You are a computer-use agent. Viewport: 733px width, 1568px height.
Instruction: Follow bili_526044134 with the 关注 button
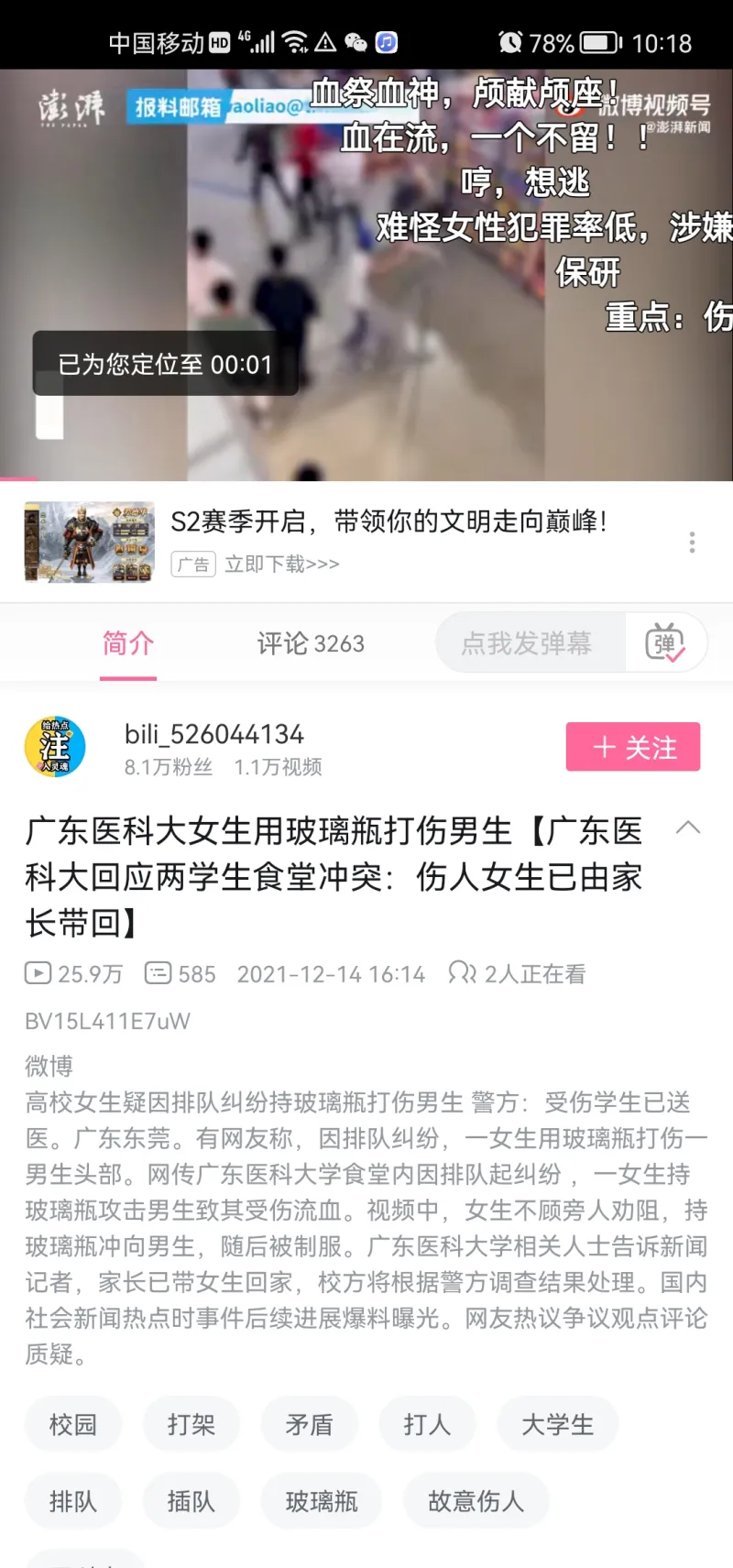(633, 748)
